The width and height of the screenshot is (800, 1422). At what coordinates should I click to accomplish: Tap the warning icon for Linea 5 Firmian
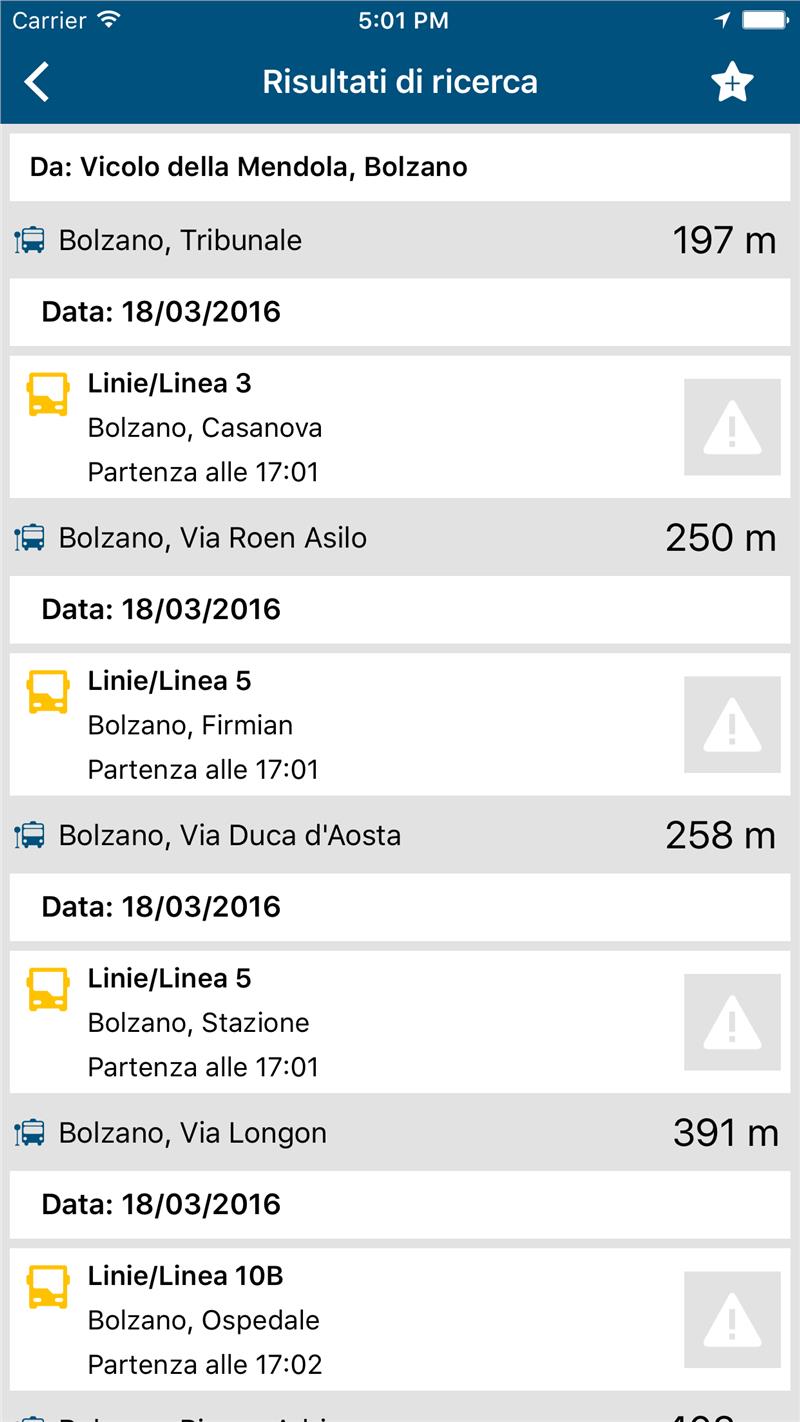tap(732, 725)
